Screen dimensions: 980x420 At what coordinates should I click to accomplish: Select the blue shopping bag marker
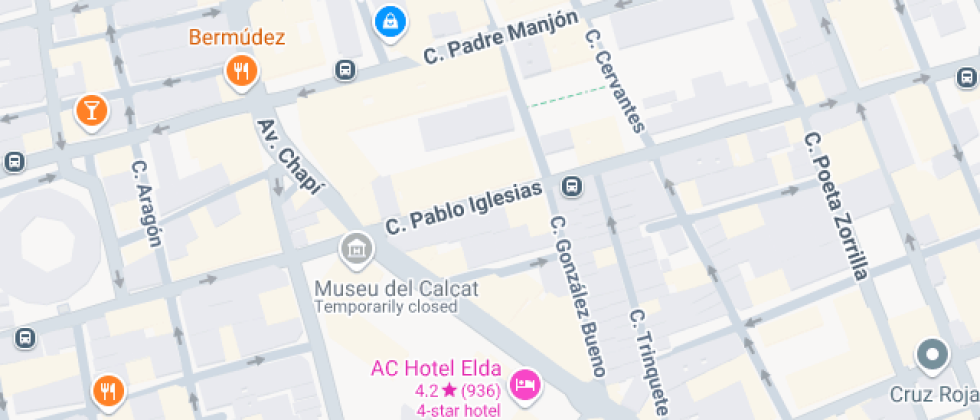click(x=389, y=20)
